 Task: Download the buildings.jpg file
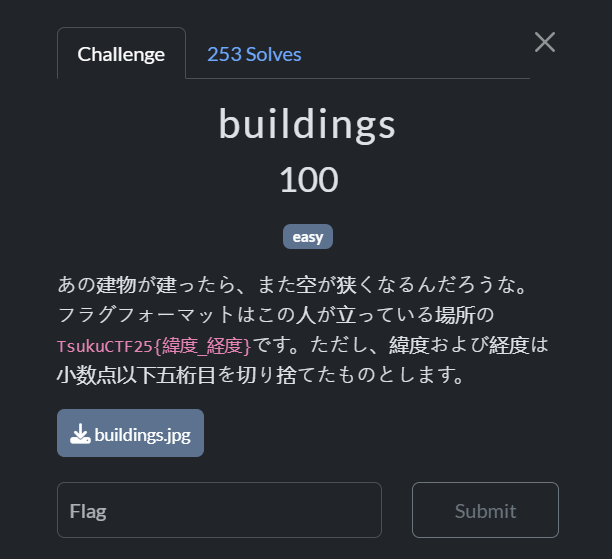coord(130,433)
